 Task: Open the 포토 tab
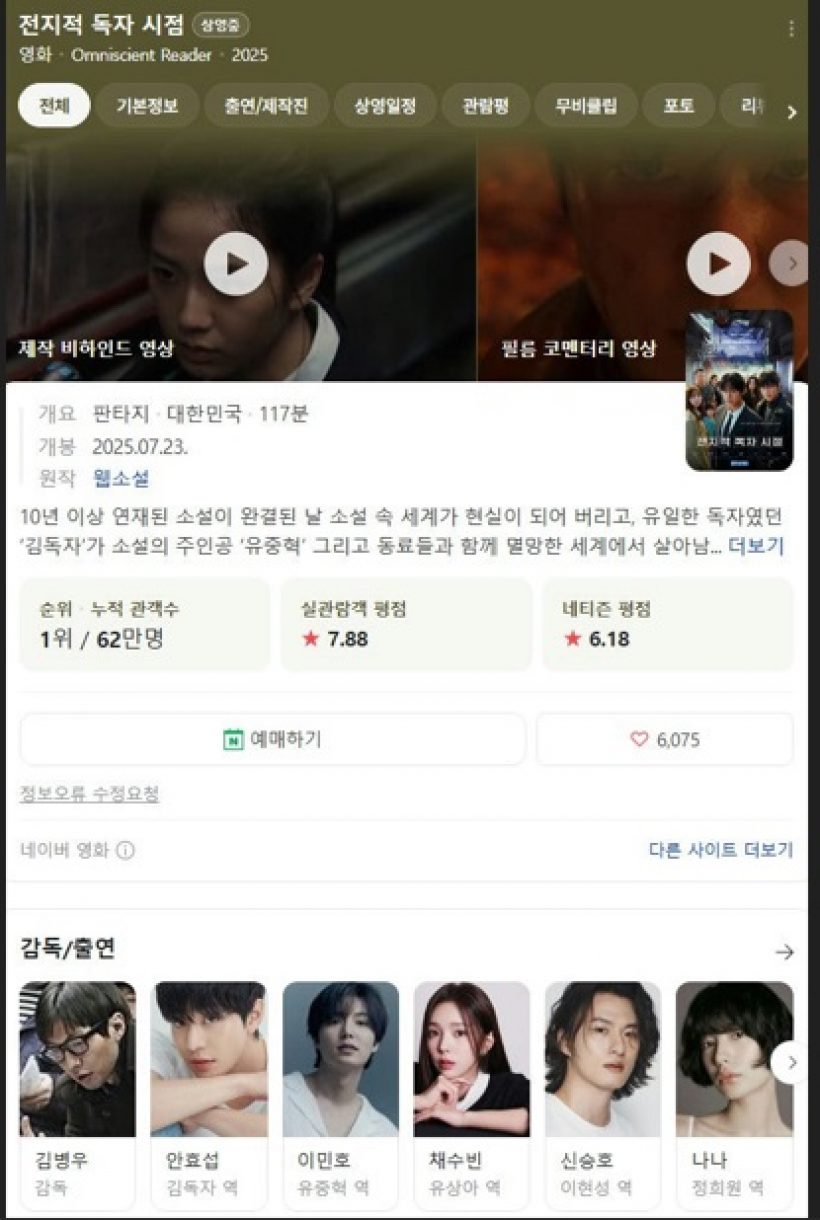[x=678, y=106]
